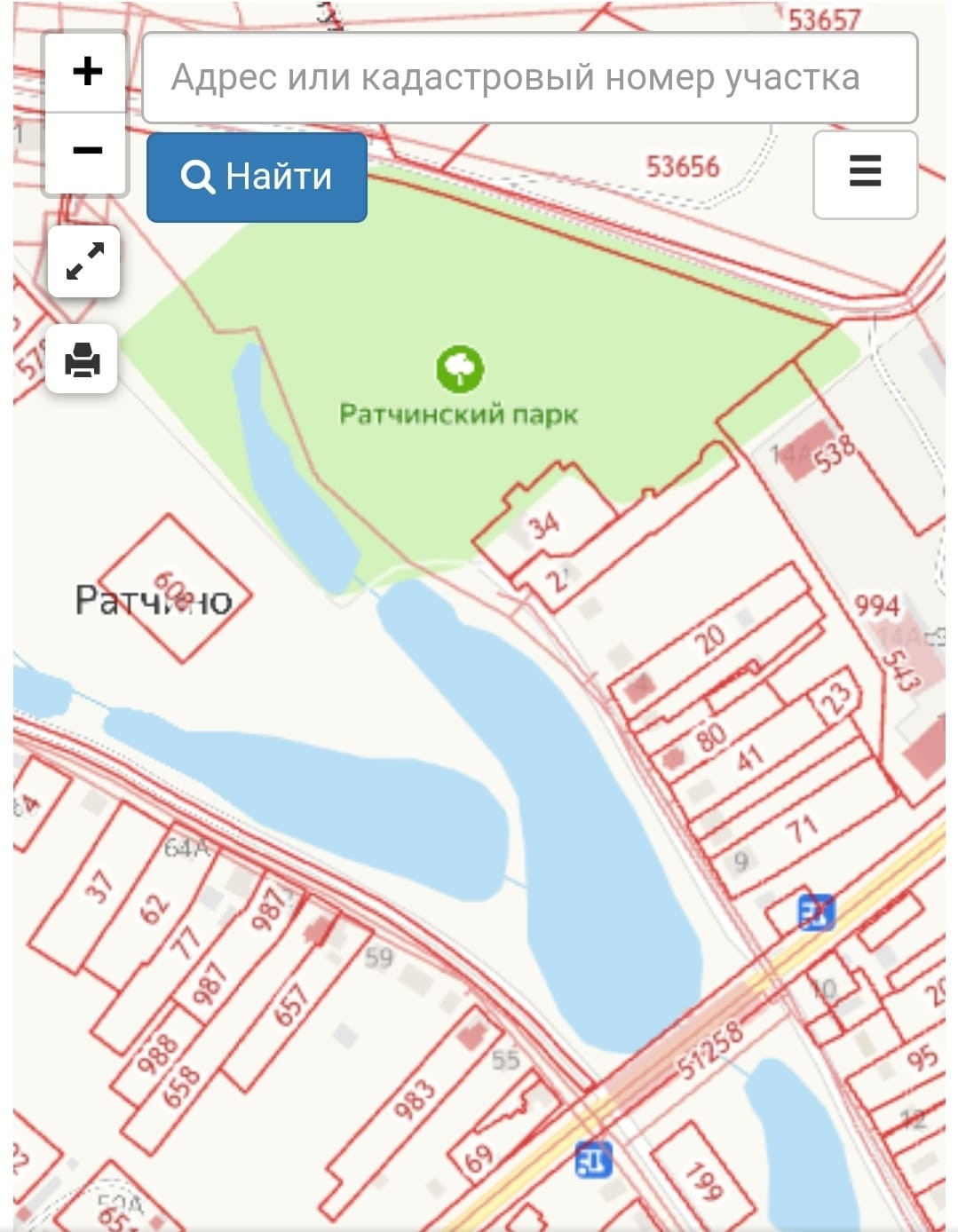Tap the address or cadastral number field
Viewport: 958px width, 1232px height.
(530, 78)
